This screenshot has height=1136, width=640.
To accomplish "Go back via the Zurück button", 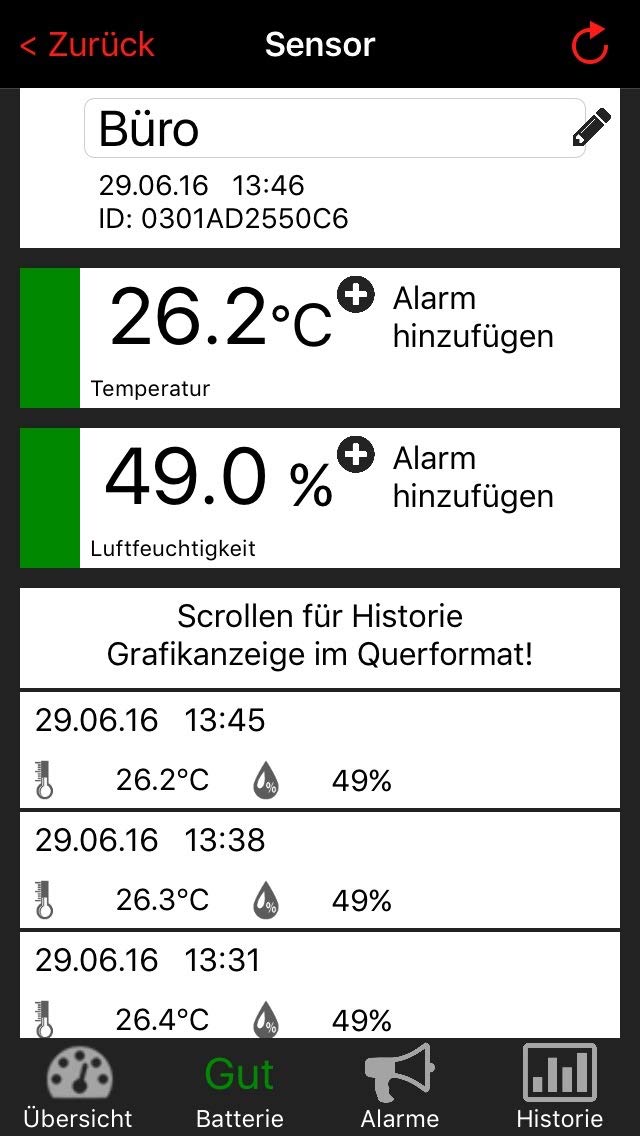I will [x=88, y=45].
